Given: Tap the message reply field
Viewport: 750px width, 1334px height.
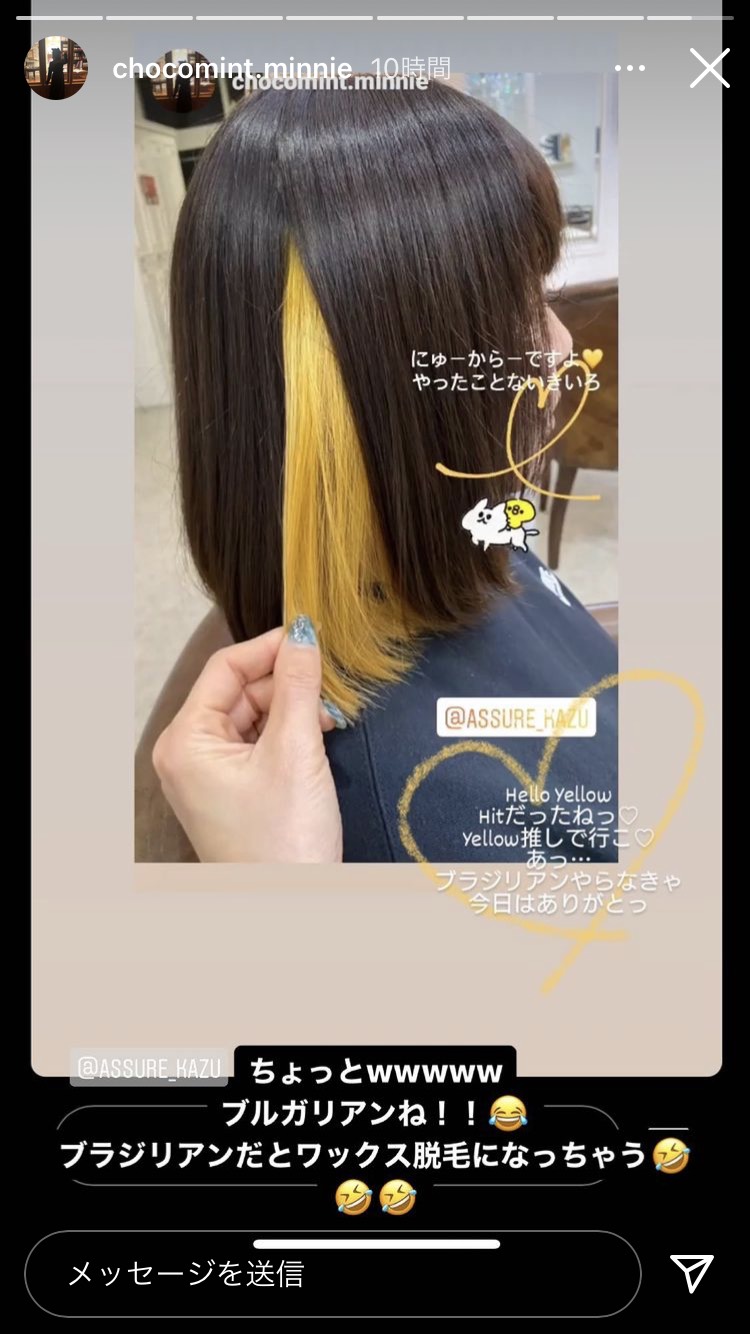Looking at the screenshot, I should point(332,1273).
